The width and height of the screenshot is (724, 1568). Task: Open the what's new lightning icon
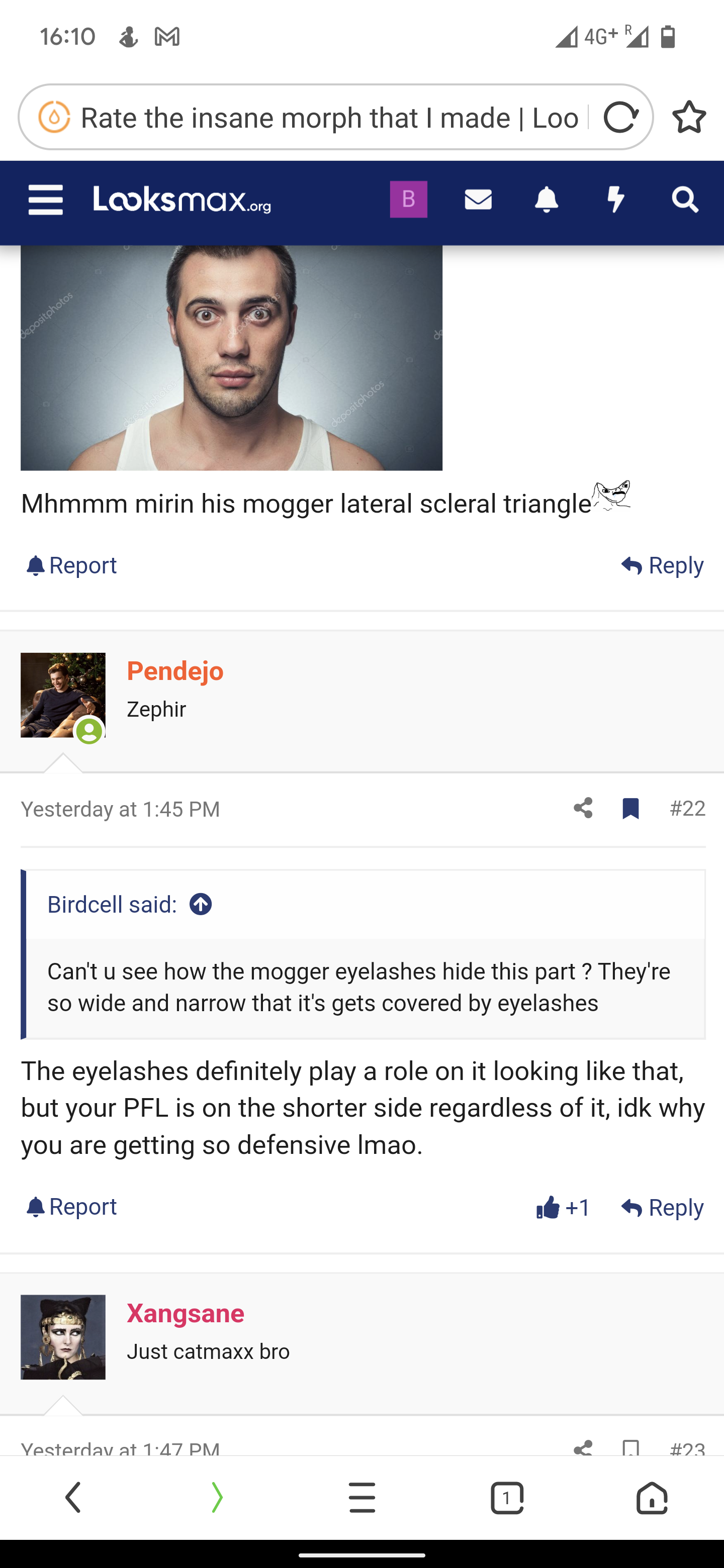[x=615, y=200]
